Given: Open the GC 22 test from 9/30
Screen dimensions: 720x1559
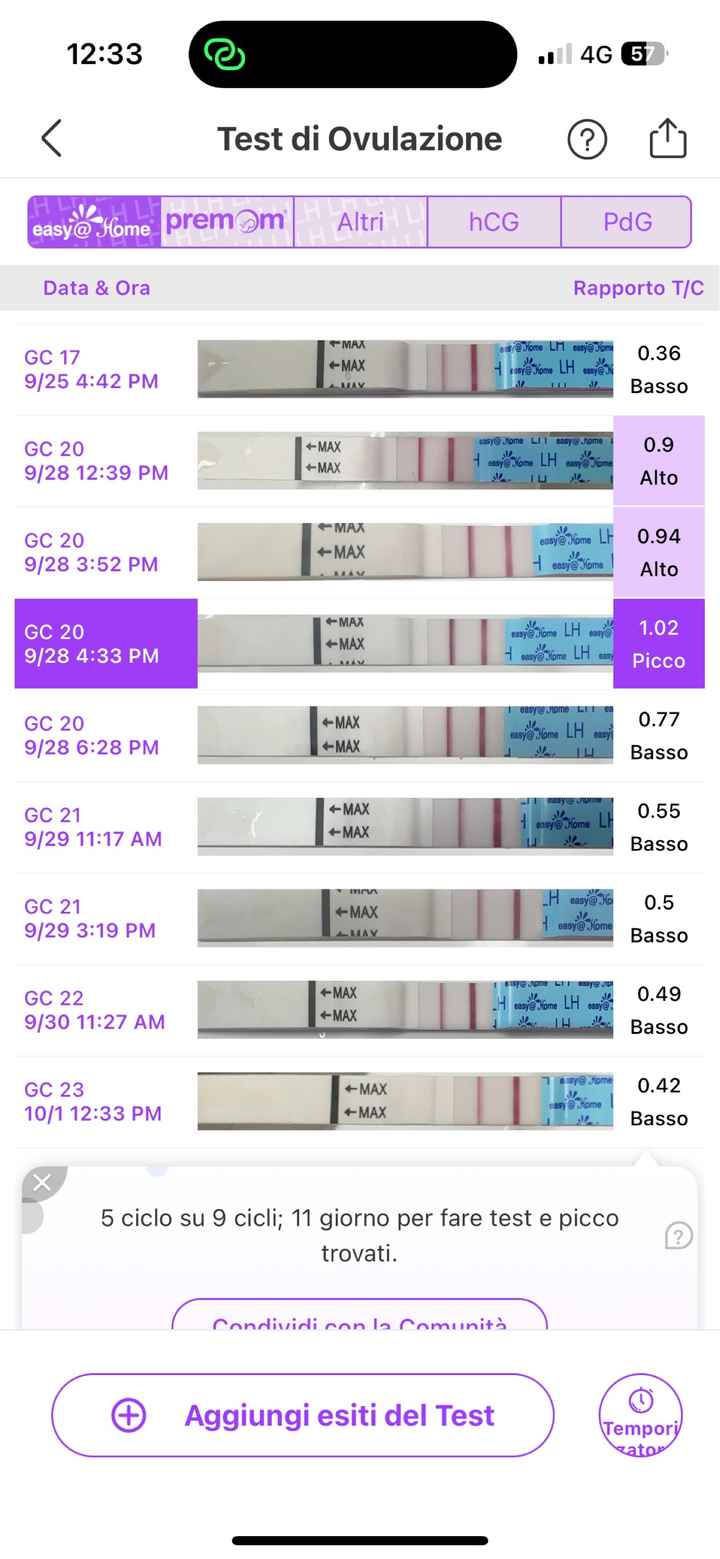Looking at the screenshot, I should pyautogui.click(x=360, y=1010).
